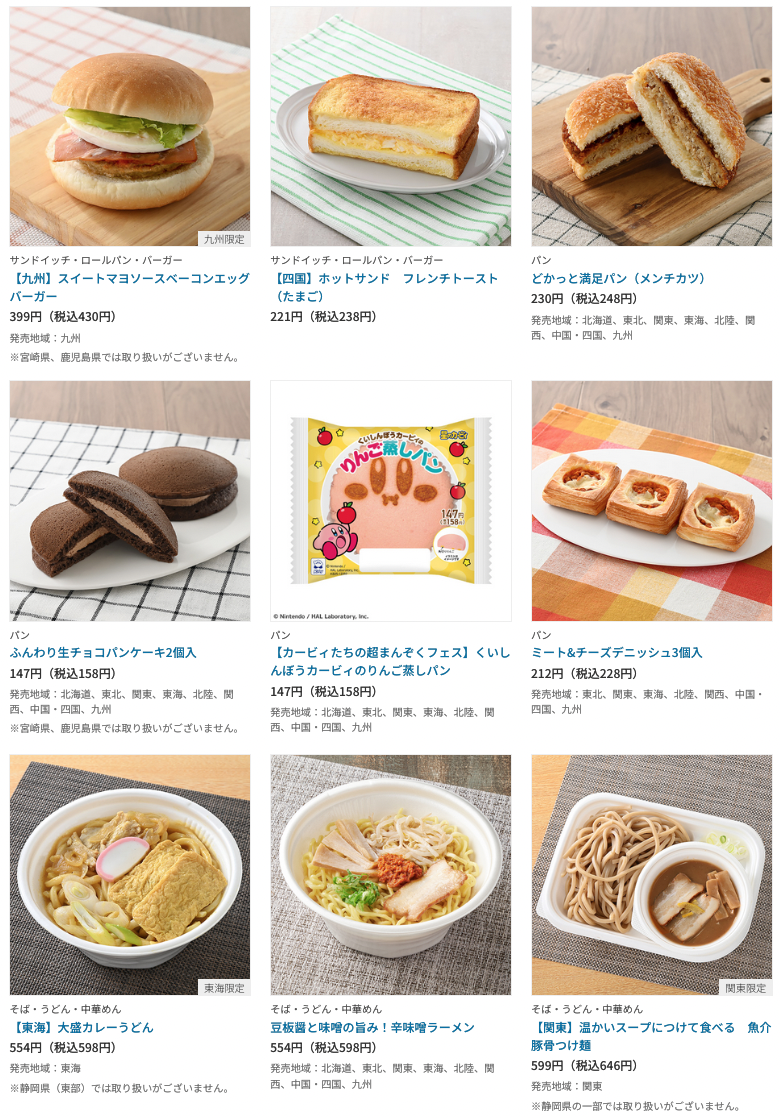Tap the curry udon bowl photo
This screenshot has height=1118, width=780.
(130, 875)
